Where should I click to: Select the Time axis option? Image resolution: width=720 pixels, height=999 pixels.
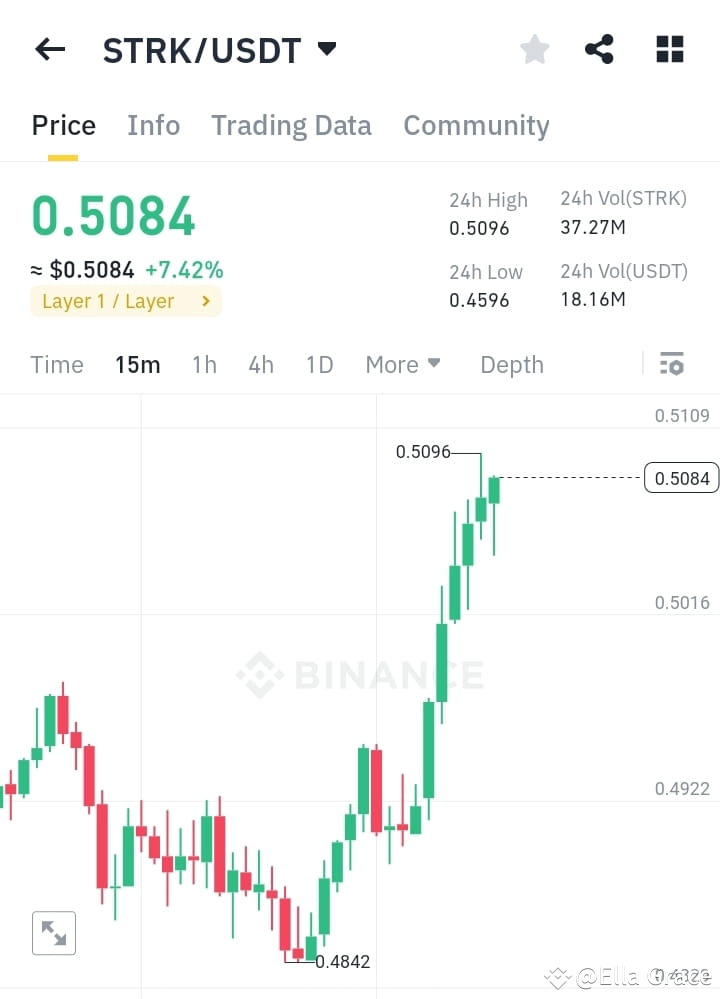56,364
